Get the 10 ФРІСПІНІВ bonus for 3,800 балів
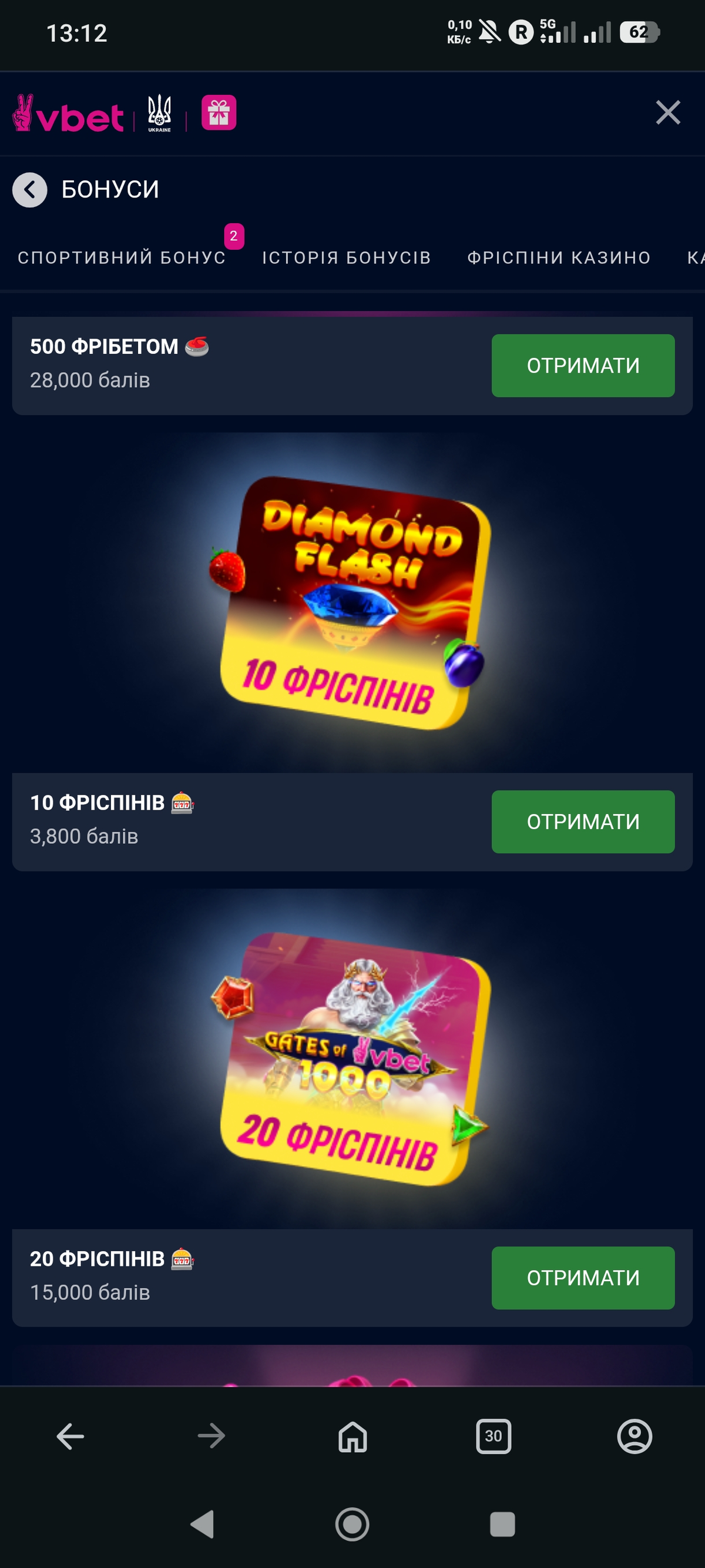 582,821
